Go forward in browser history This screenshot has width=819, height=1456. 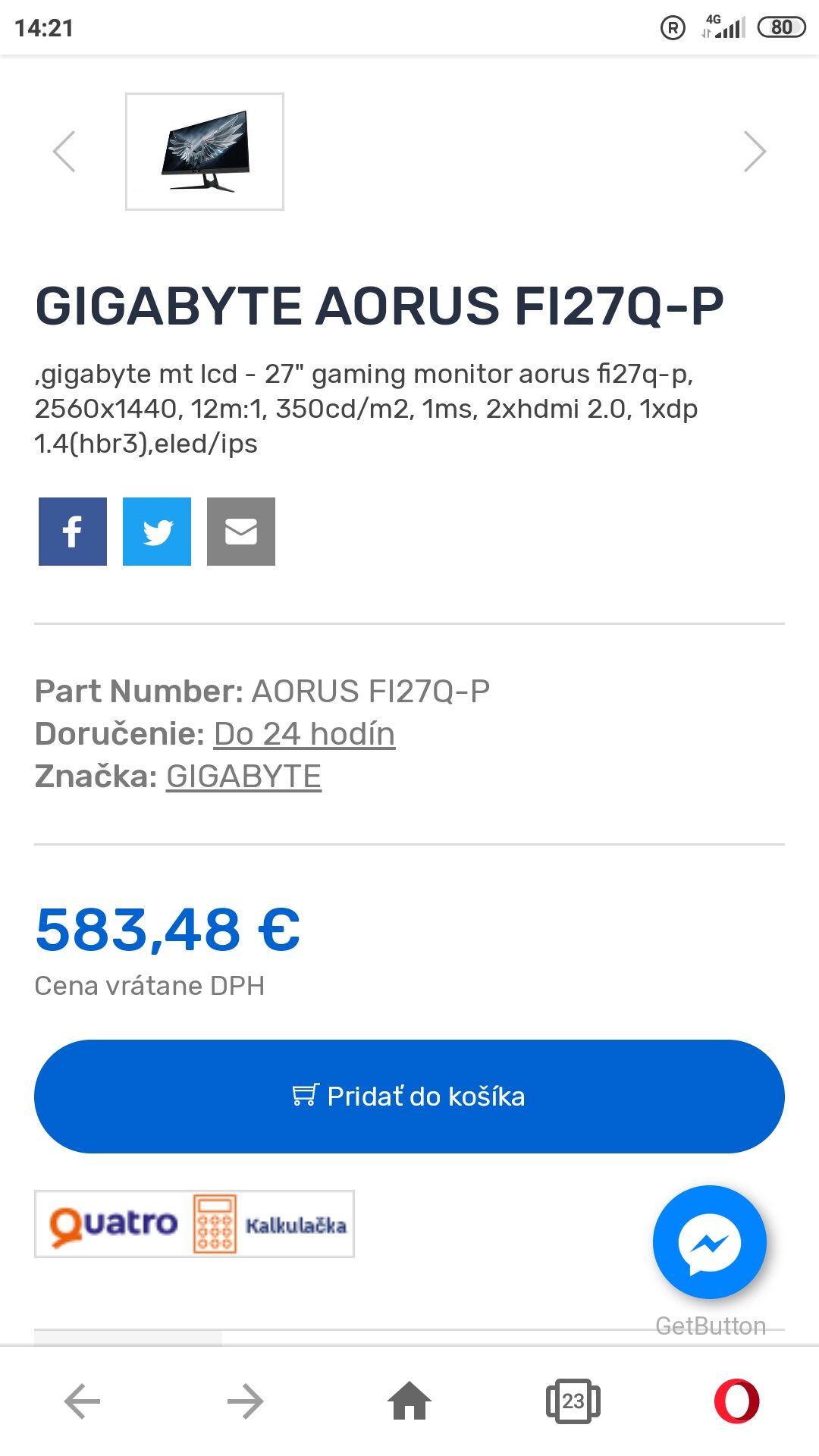pyautogui.click(x=245, y=1401)
